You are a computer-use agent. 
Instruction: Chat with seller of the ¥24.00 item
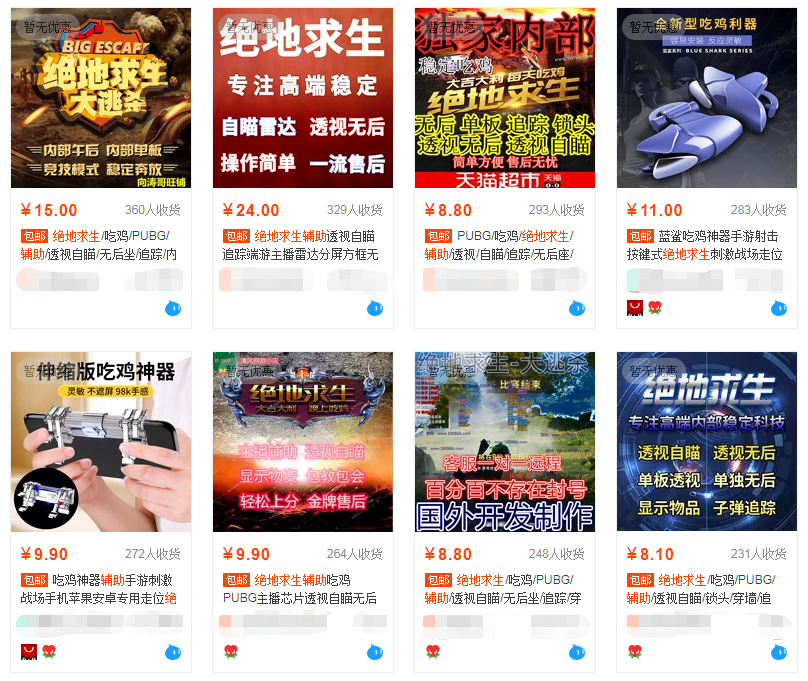coord(375,308)
